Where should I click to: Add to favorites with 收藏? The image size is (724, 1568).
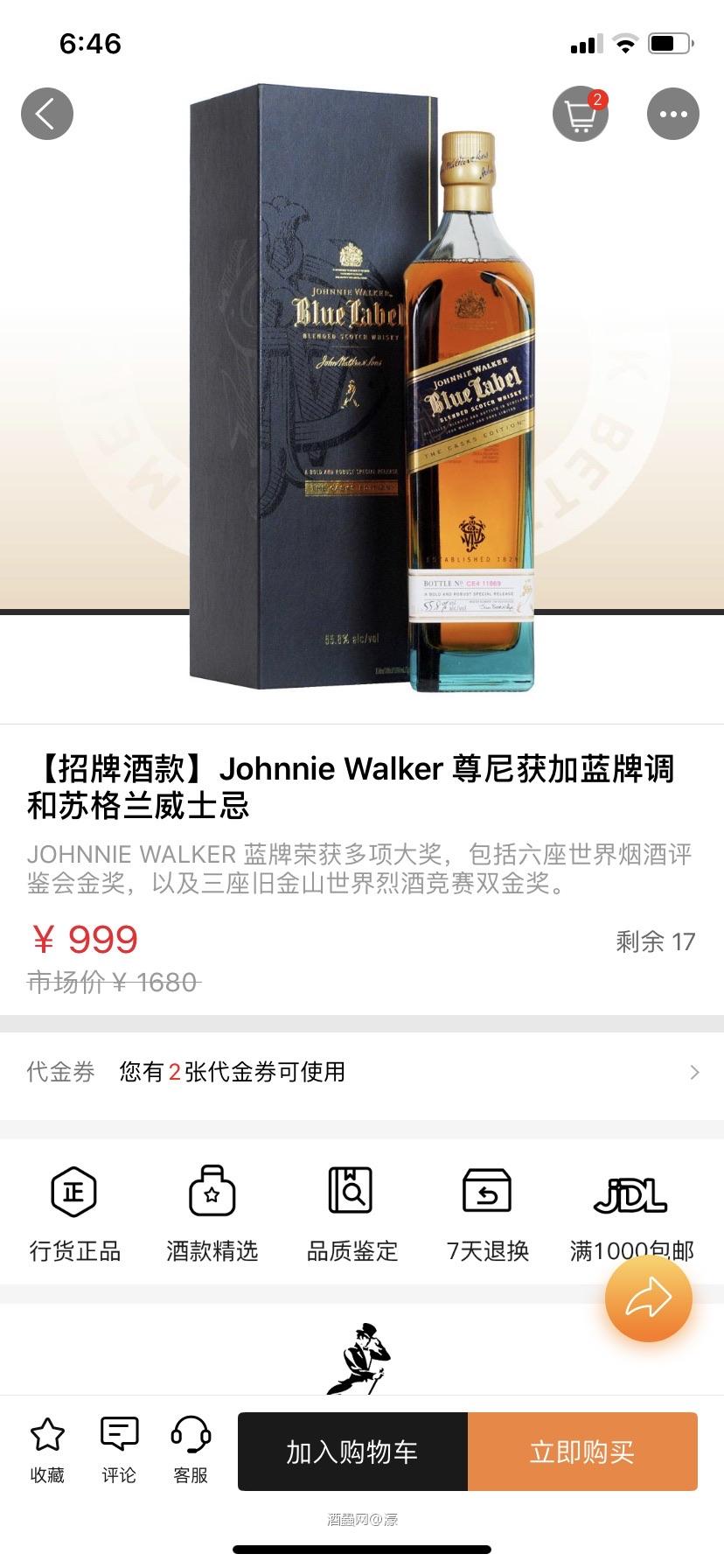47,1451
